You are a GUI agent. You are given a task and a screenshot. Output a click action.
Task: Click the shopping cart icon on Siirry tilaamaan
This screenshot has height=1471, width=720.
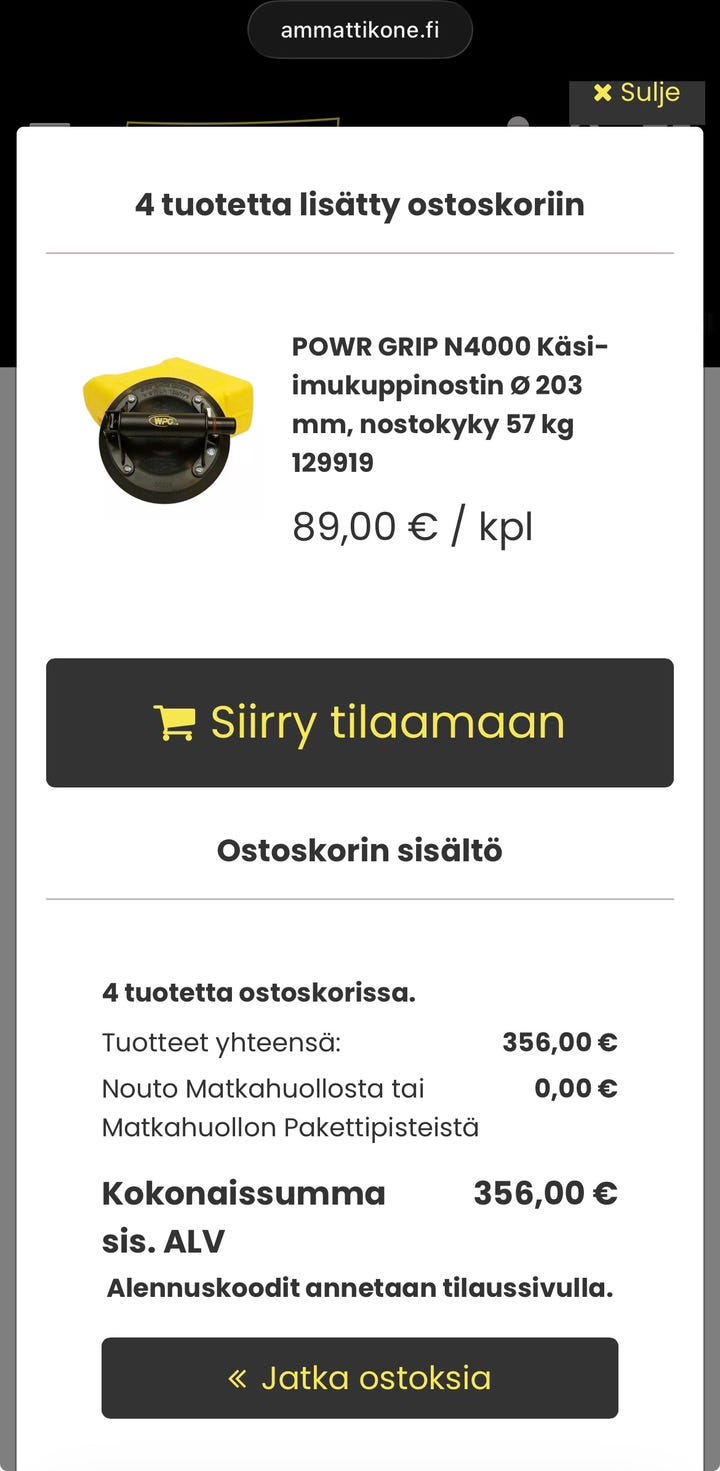click(174, 721)
